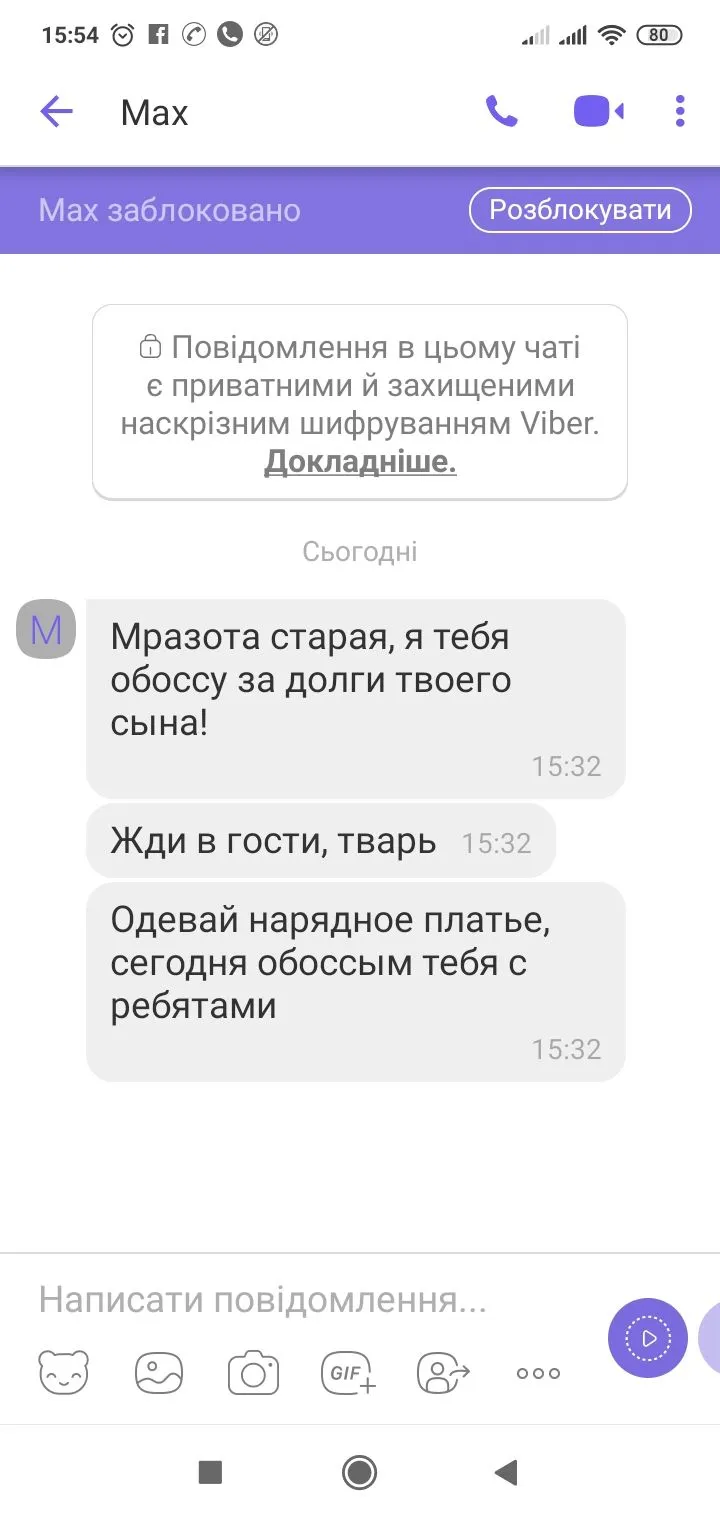This screenshot has width=720, height=1520.
Task: Tap the system recent apps square
Action: (210, 1472)
